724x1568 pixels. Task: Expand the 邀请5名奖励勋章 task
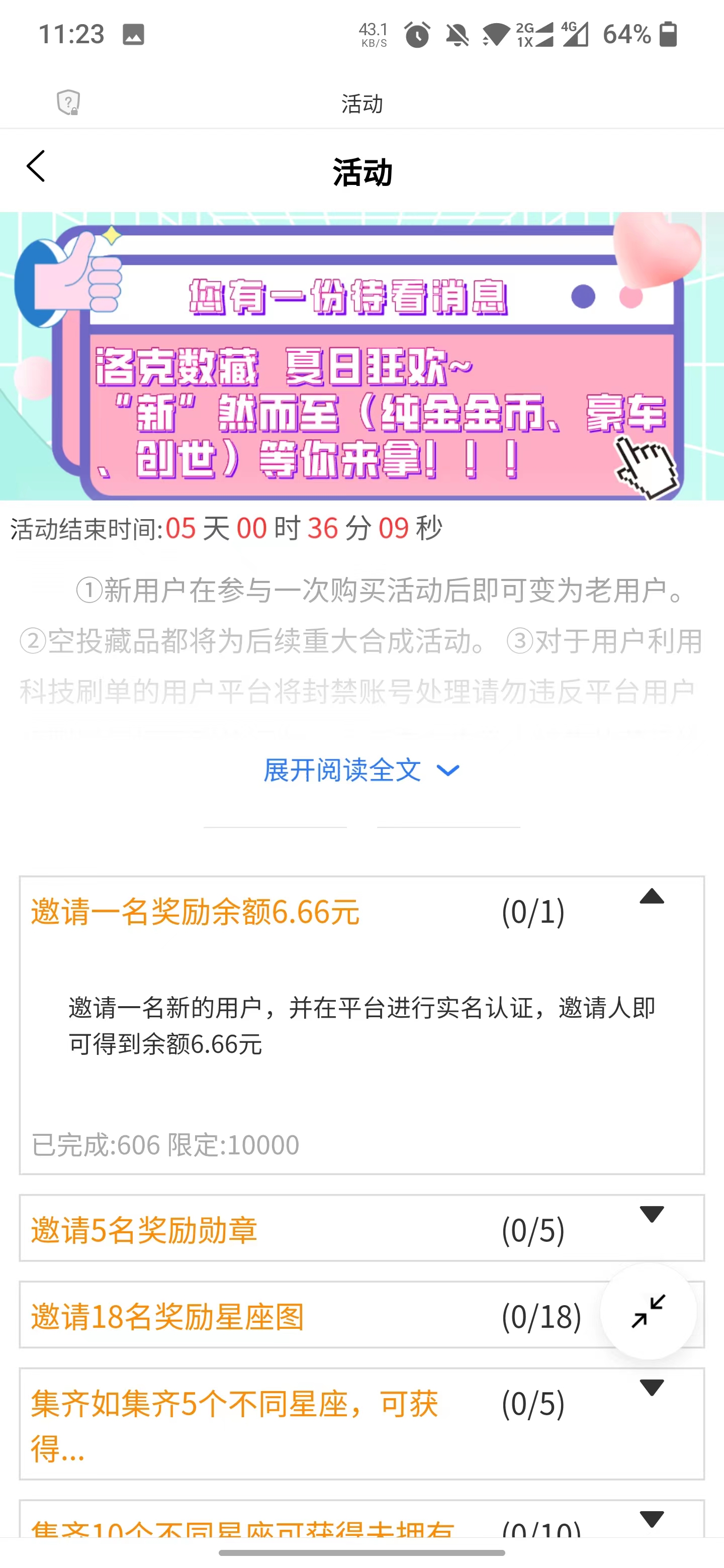[651, 1214]
